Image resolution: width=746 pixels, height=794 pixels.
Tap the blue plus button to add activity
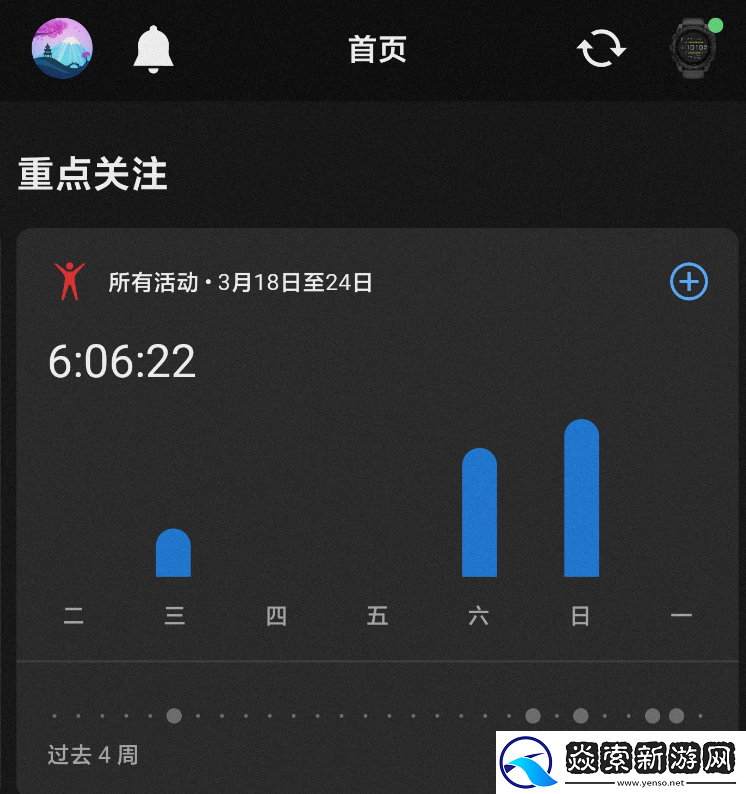pyautogui.click(x=688, y=281)
